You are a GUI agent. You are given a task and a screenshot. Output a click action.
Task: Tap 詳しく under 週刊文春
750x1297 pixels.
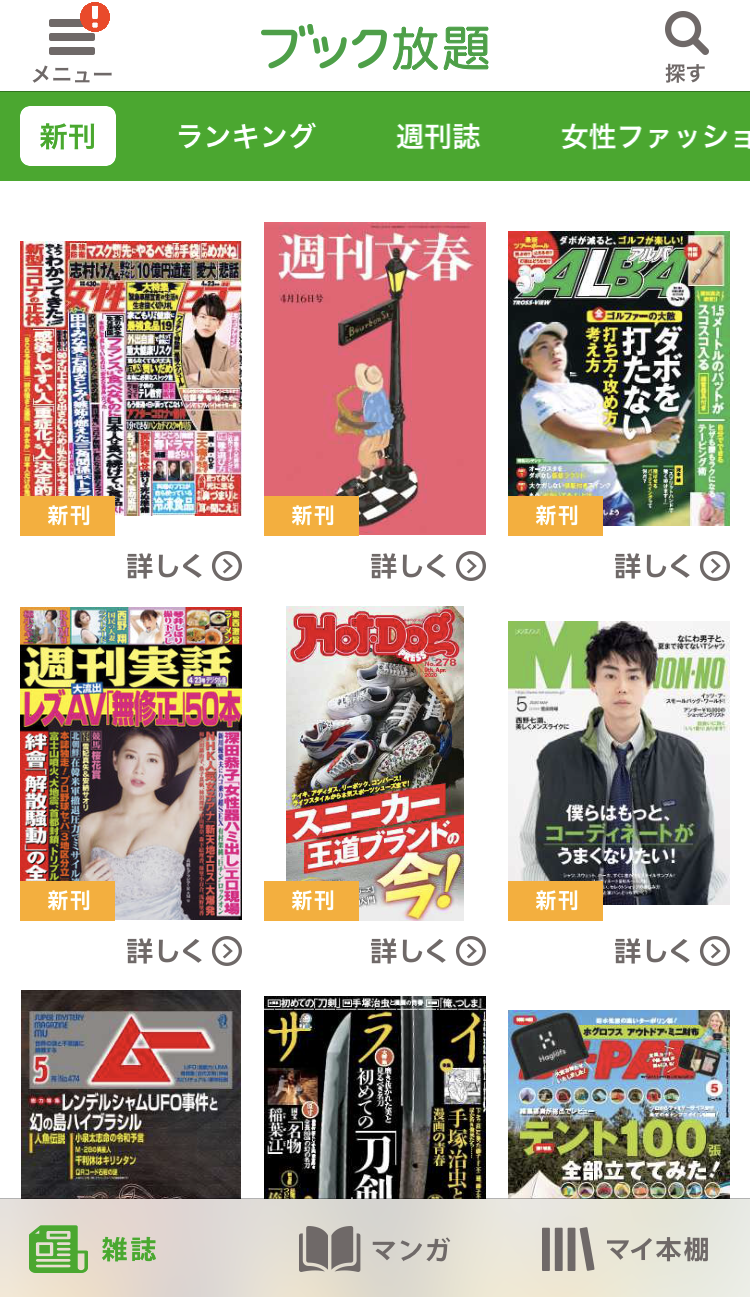(x=428, y=567)
